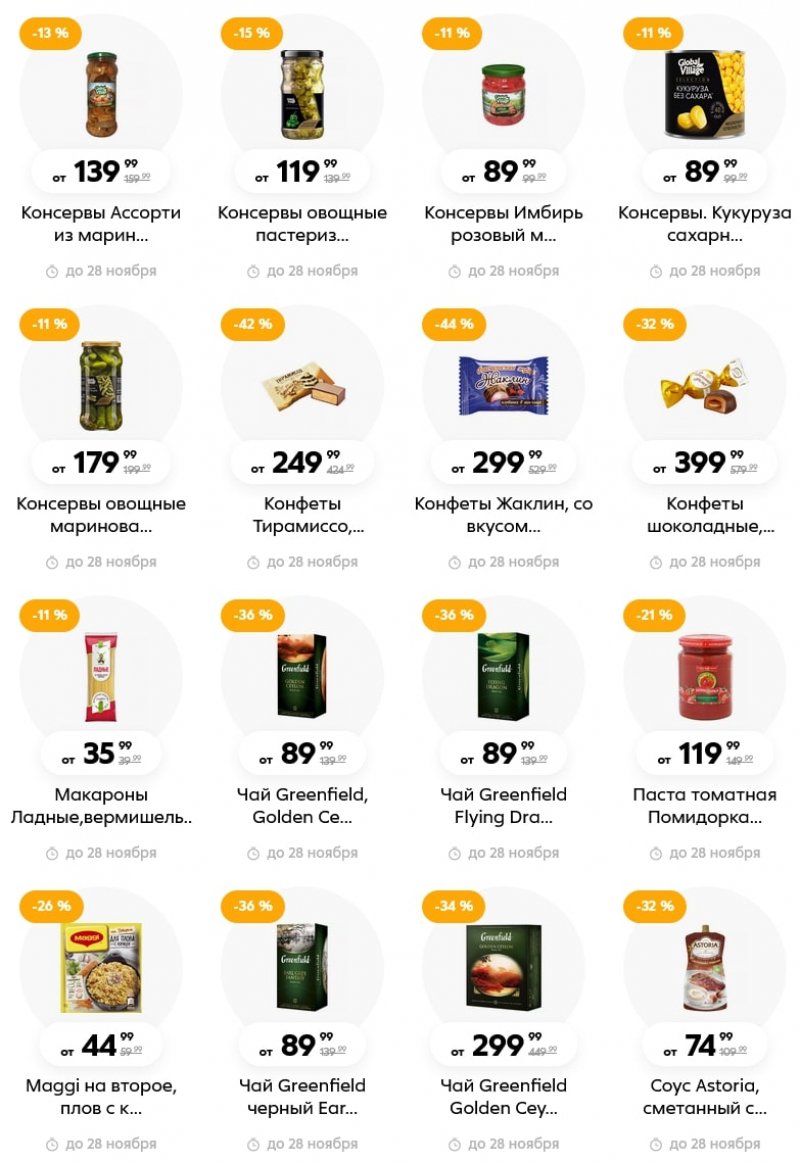Open Чай Greenfield Golden Cey... for 299
The width and height of the screenshot is (800, 1162).
(x=503, y=967)
